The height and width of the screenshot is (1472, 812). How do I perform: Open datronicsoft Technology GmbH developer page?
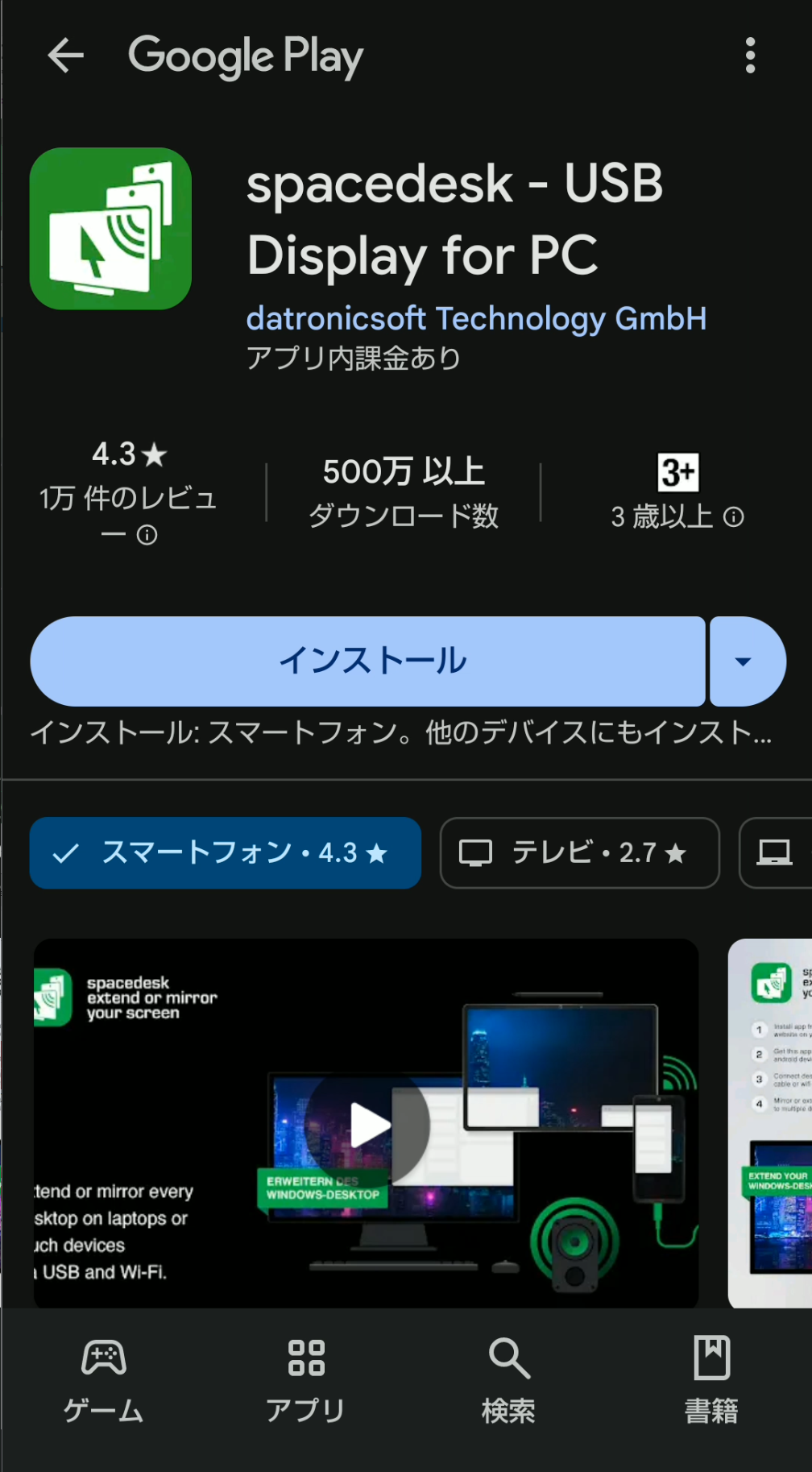coord(476,318)
